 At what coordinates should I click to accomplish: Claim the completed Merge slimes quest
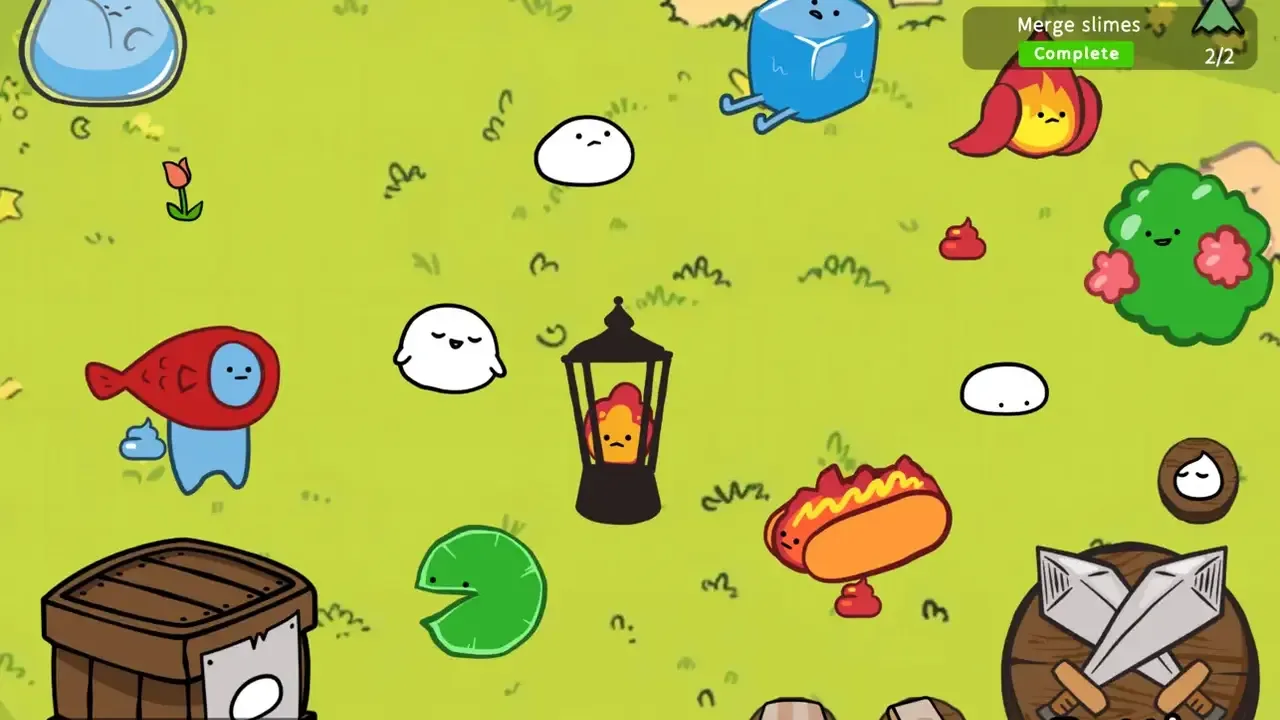point(1076,53)
